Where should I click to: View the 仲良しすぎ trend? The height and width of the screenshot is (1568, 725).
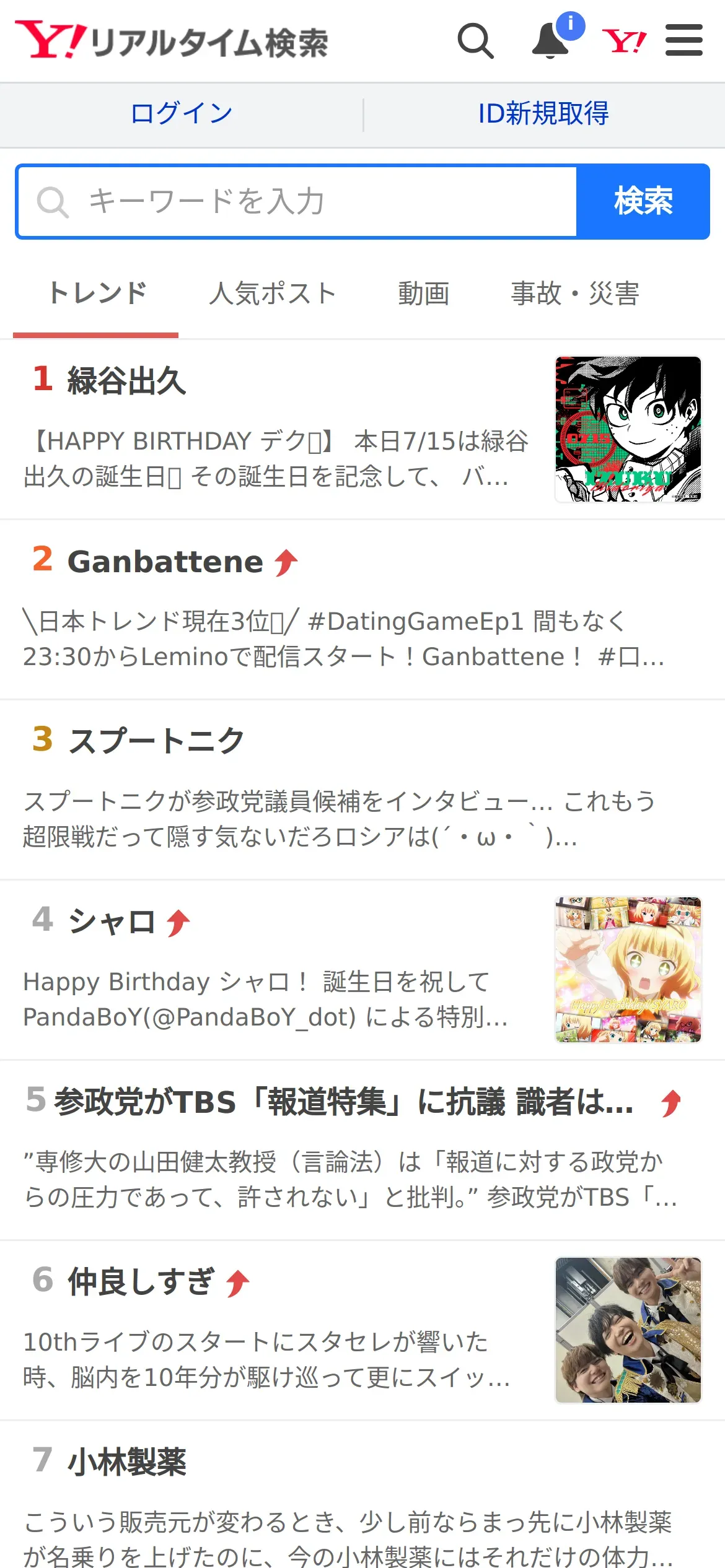point(141,1282)
